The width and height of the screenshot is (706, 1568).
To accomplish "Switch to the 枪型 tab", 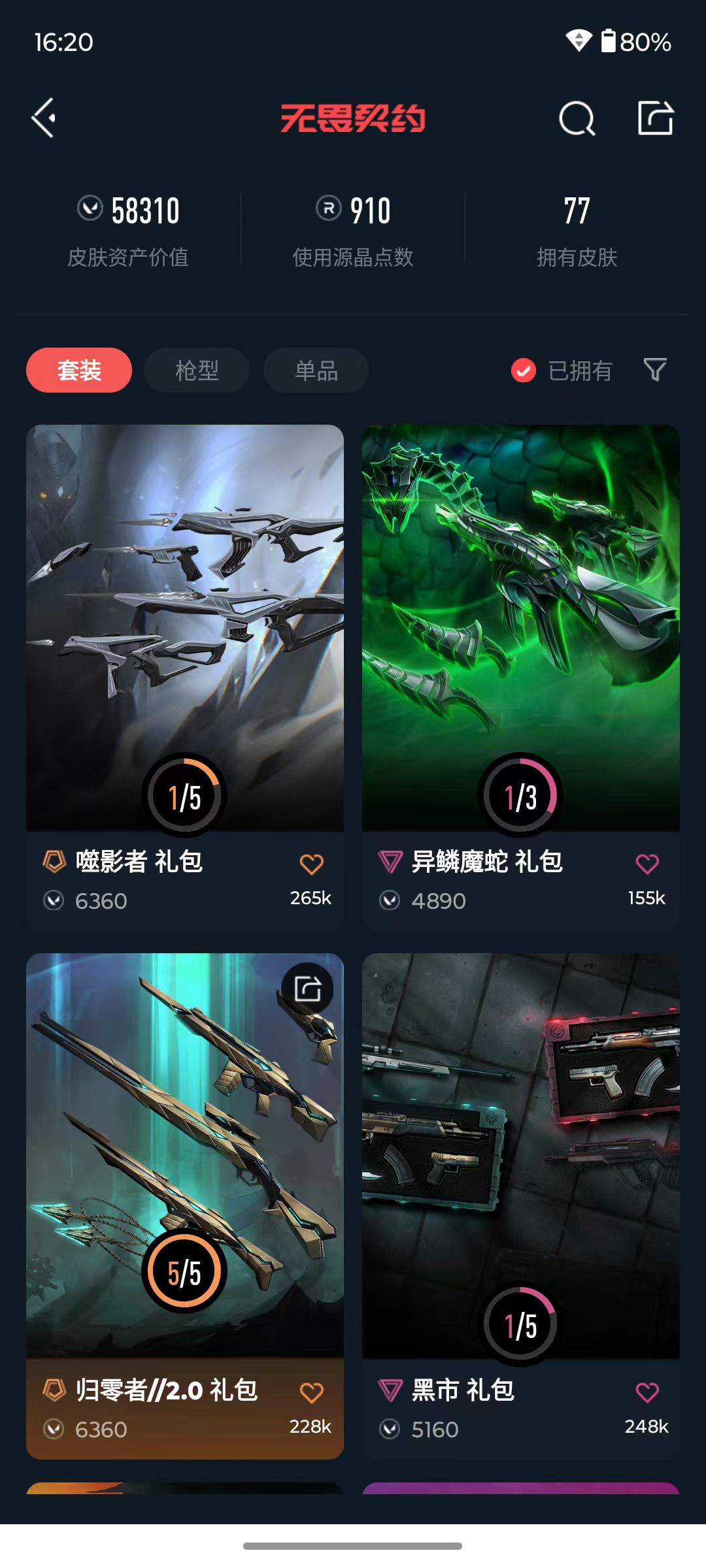I will click(x=197, y=370).
